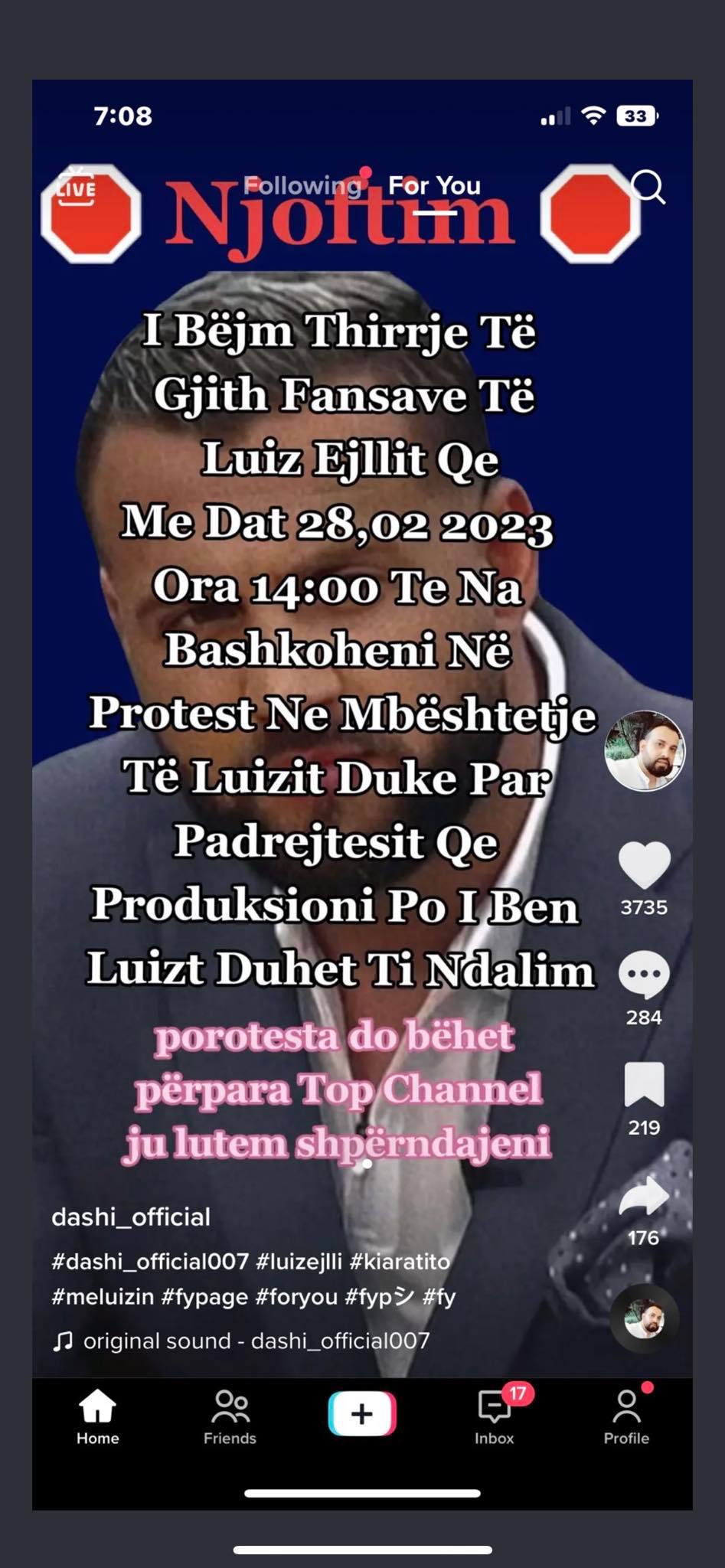
Task: Open the LIVE streams icon
Action: coord(75,187)
